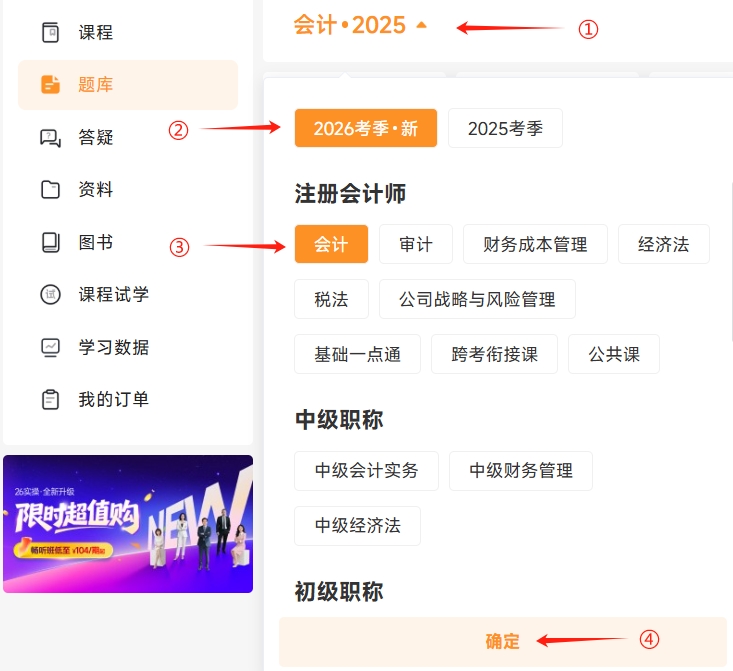Select the 审计 subject
The image size is (733, 671).
click(416, 244)
